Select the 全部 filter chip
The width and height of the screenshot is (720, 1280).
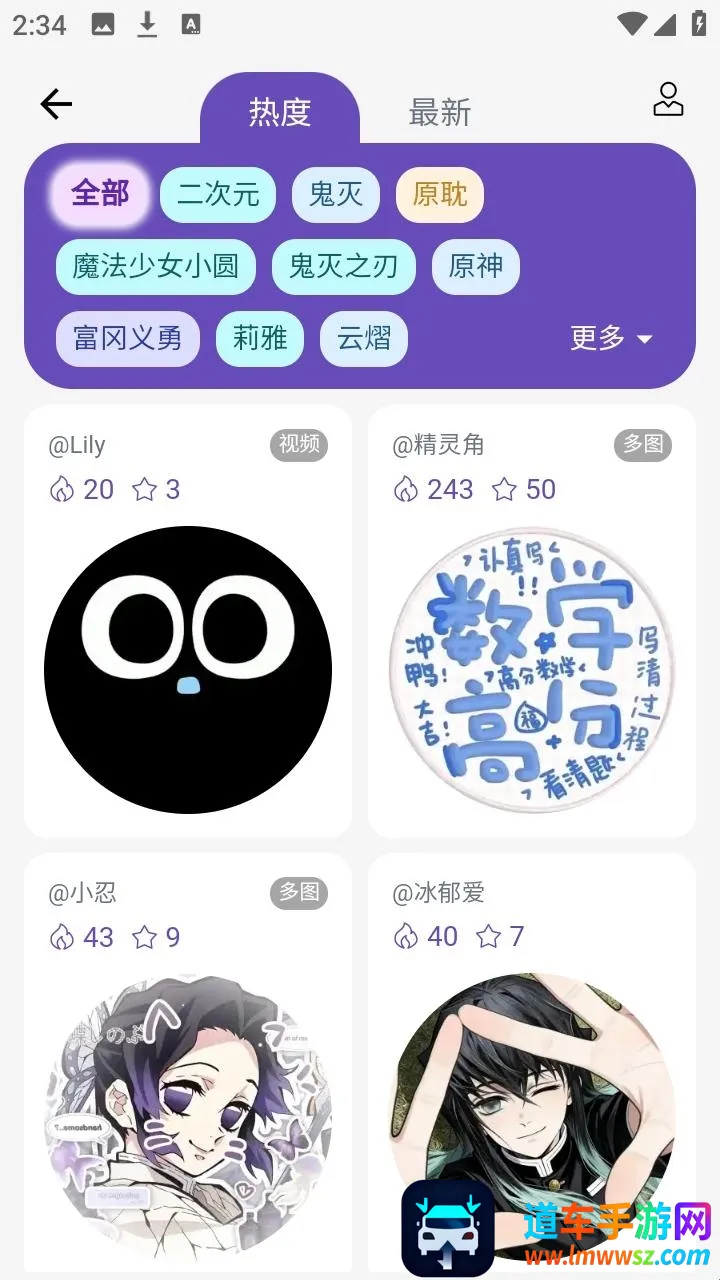[100, 193]
